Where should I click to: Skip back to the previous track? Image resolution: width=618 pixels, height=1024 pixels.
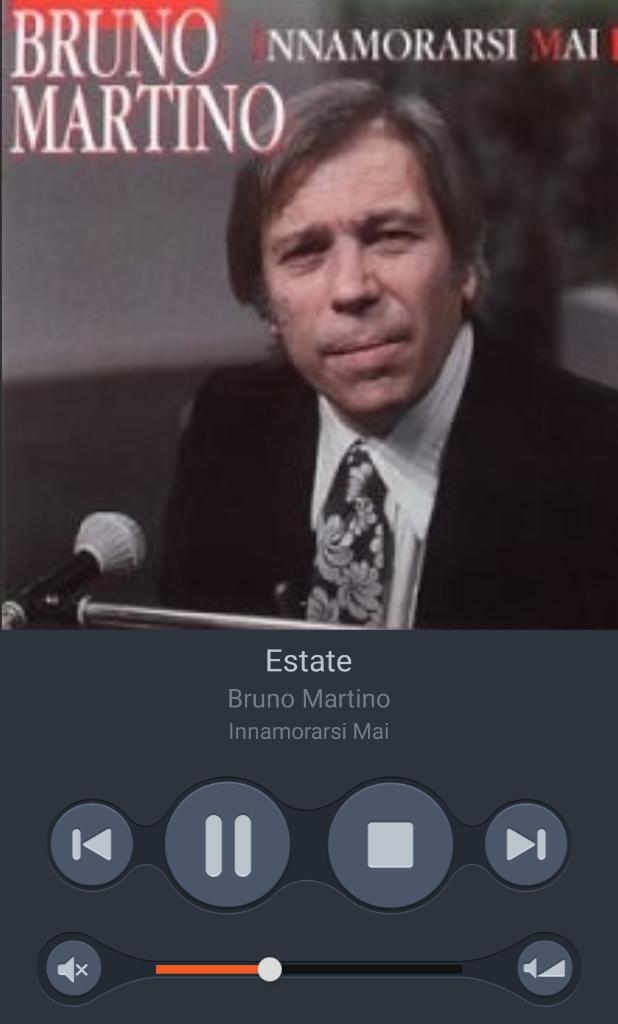(x=91, y=844)
